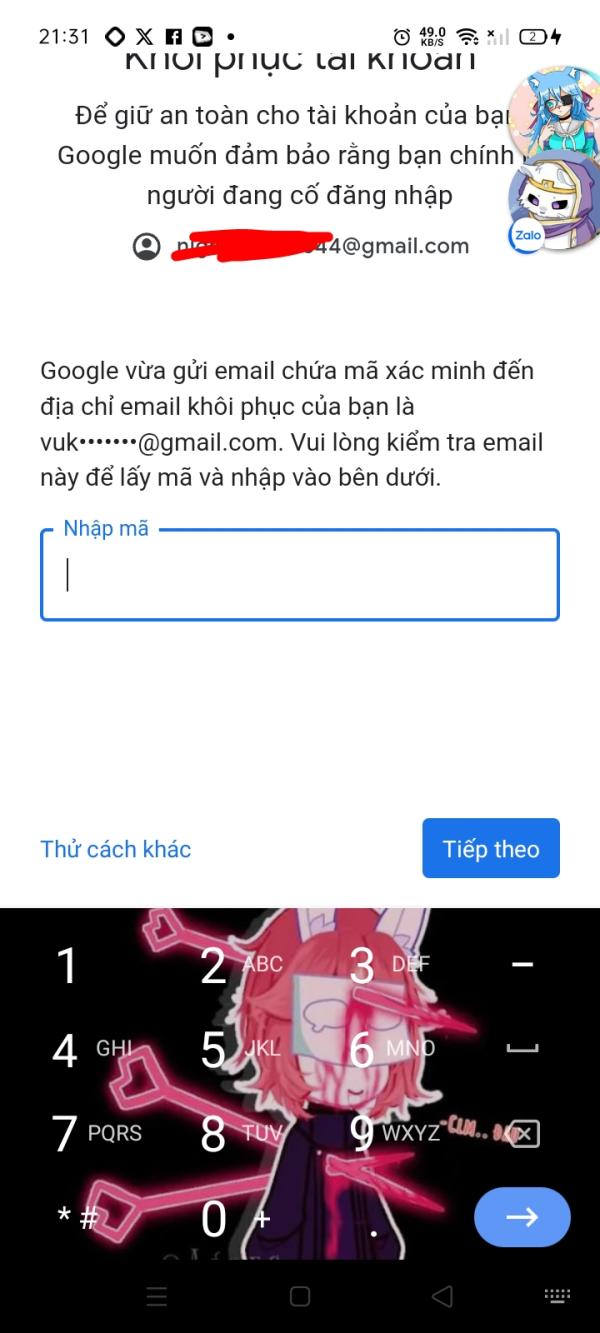Tap the 0 key on keypad
600x1333 pixels.
(x=214, y=1218)
